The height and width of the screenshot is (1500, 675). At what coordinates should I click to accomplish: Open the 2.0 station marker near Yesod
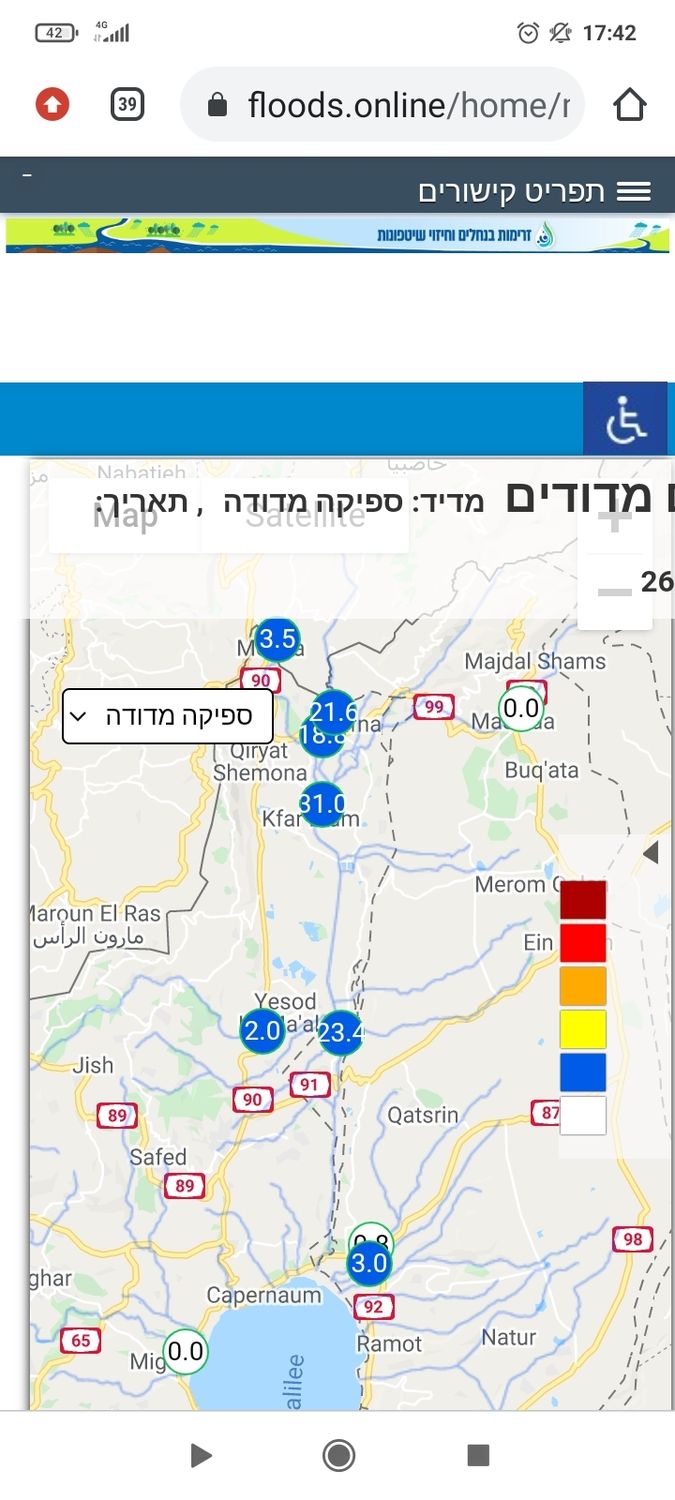262,1031
